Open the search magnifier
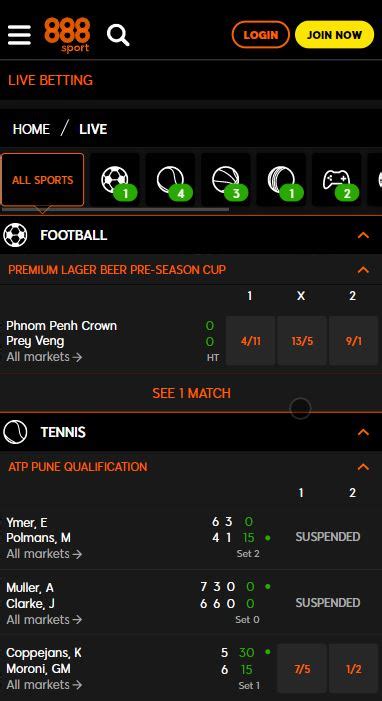The width and height of the screenshot is (382, 701). [x=118, y=35]
